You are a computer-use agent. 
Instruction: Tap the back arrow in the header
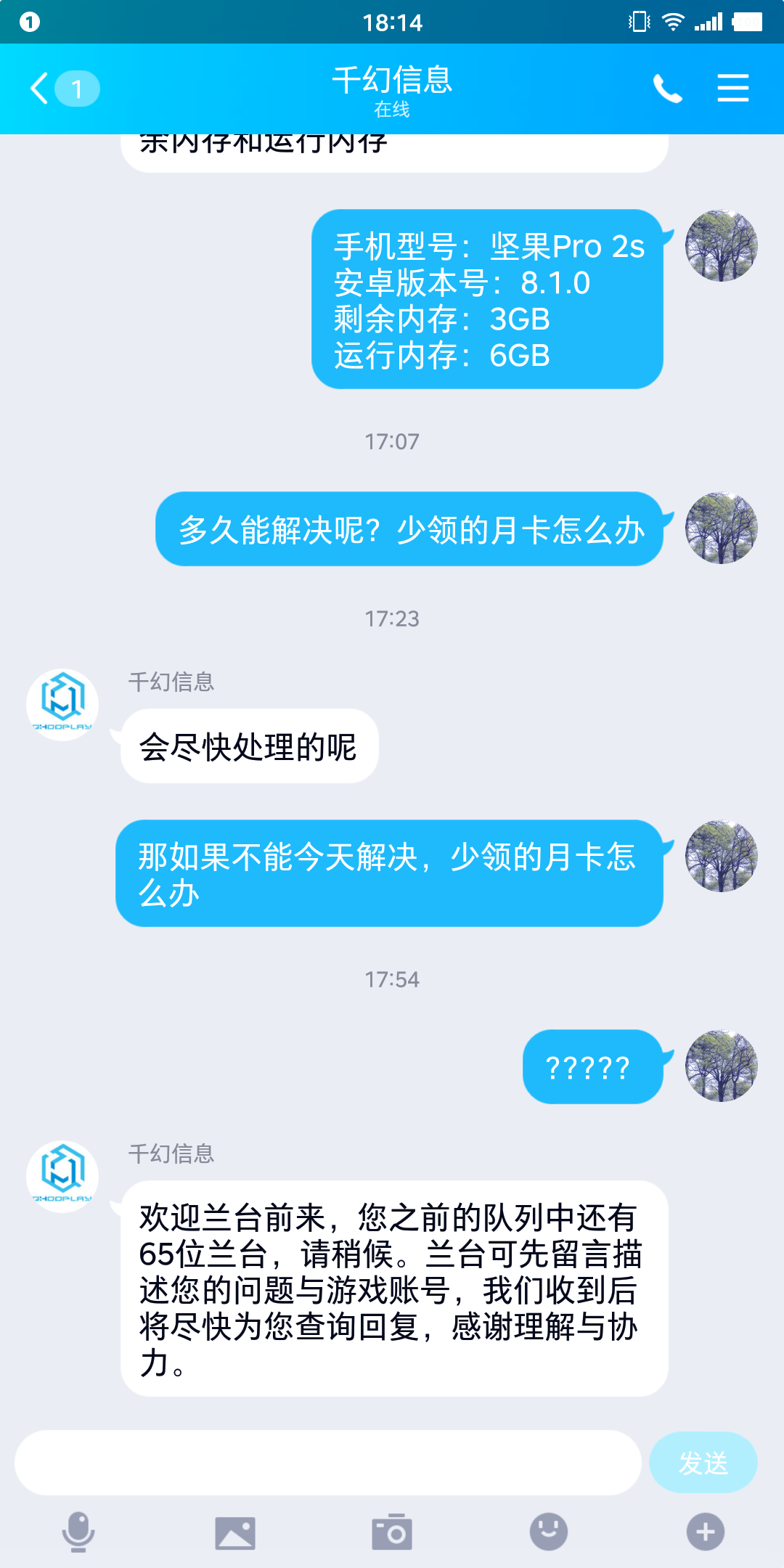[38, 87]
